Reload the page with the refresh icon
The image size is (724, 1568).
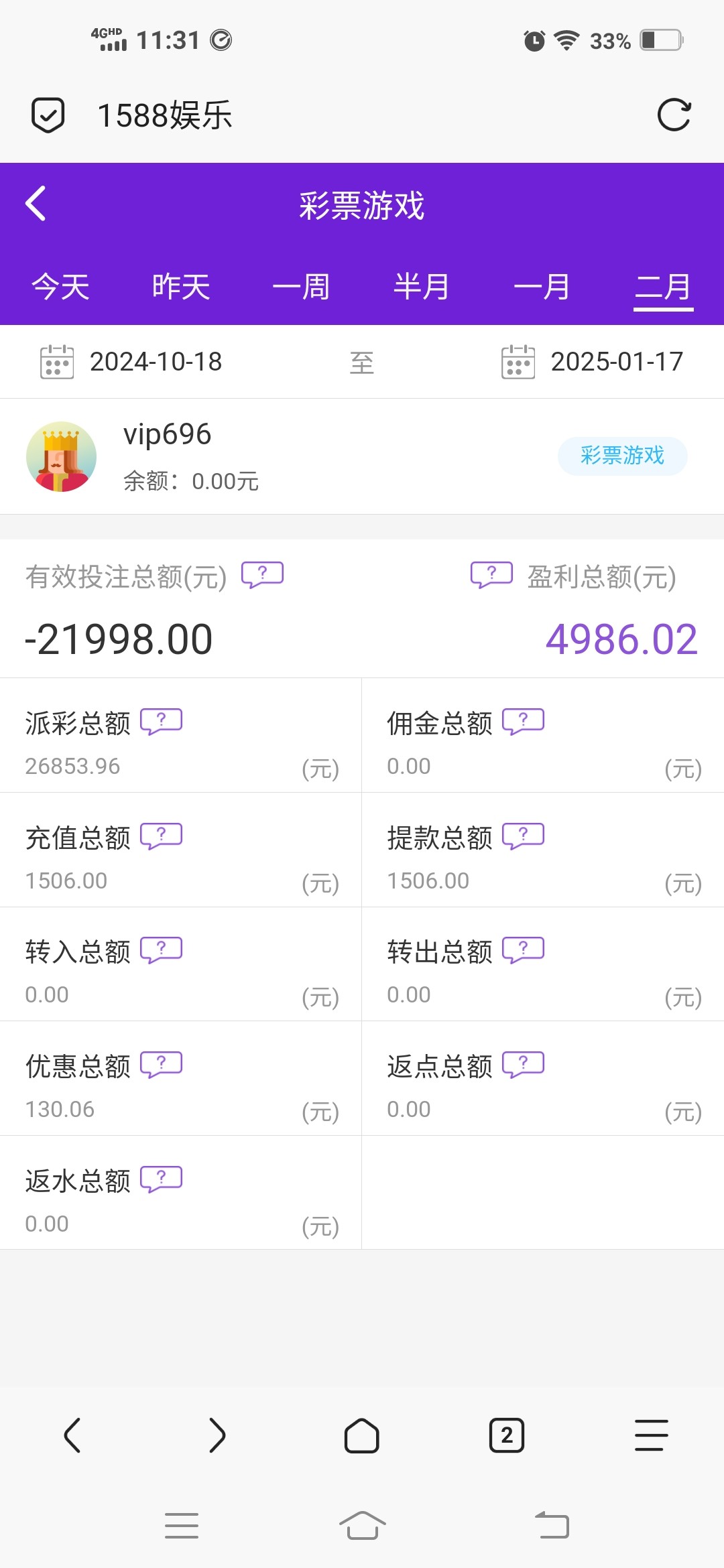pyautogui.click(x=674, y=115)
